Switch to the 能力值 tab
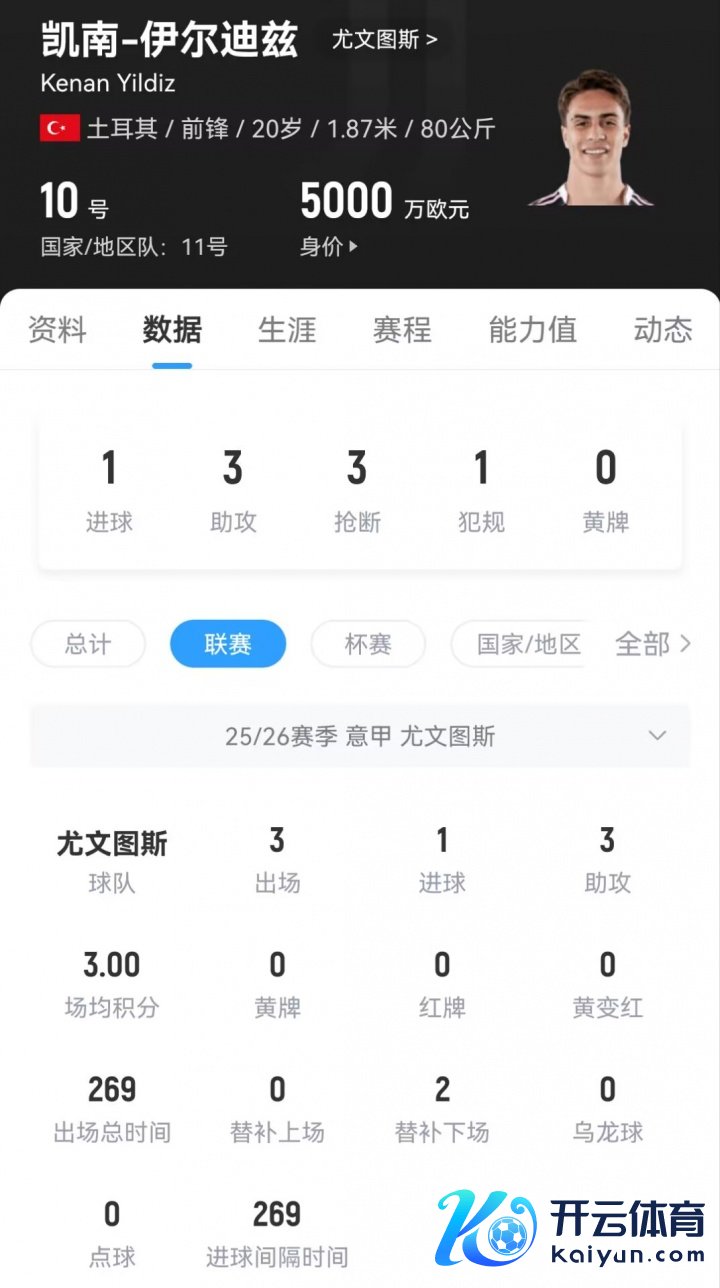The width and height of the screenshot is (720, 1288). [532, 330]
